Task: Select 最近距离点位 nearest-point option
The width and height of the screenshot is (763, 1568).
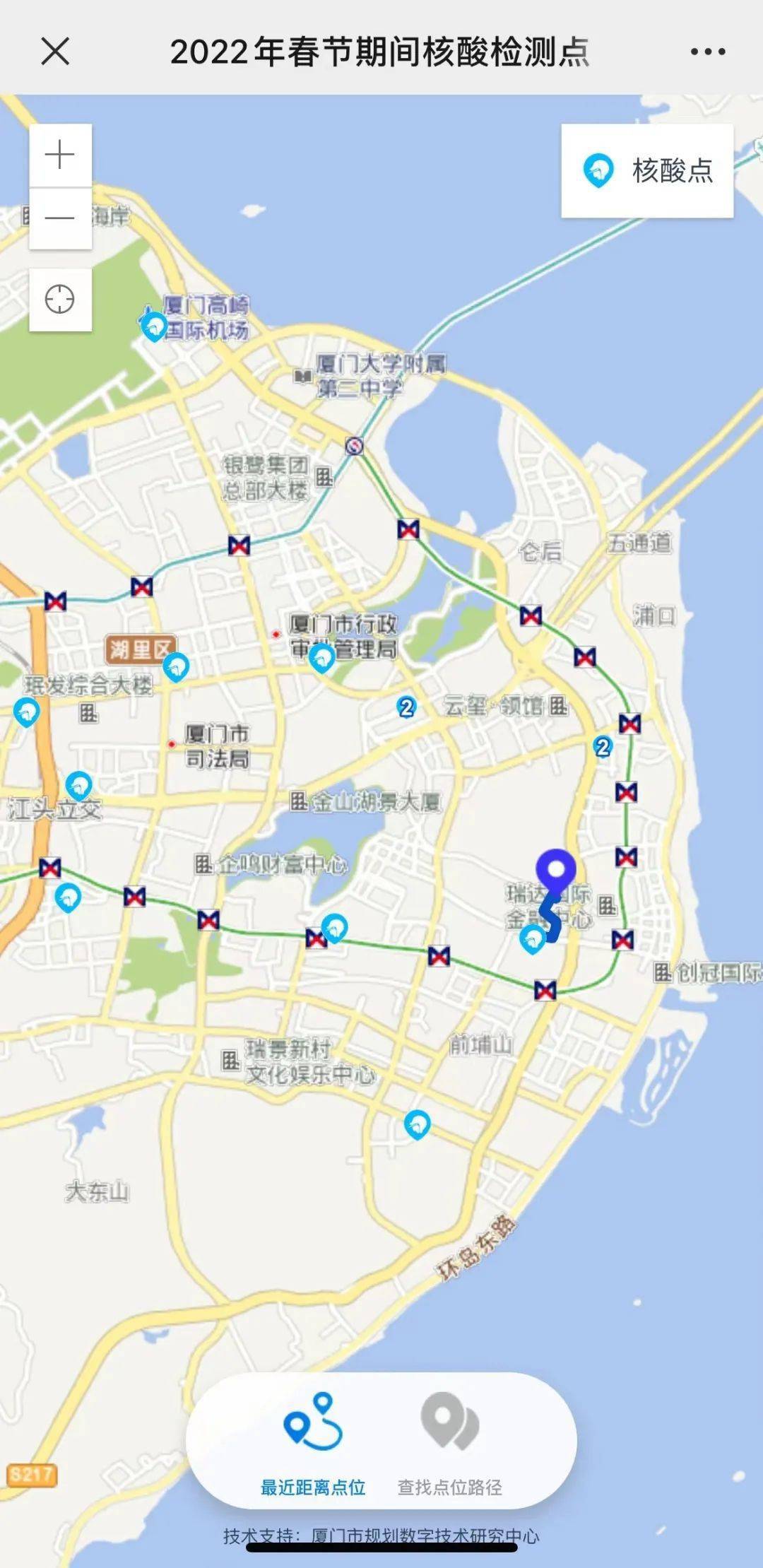Action: (x=313, y=1444)
